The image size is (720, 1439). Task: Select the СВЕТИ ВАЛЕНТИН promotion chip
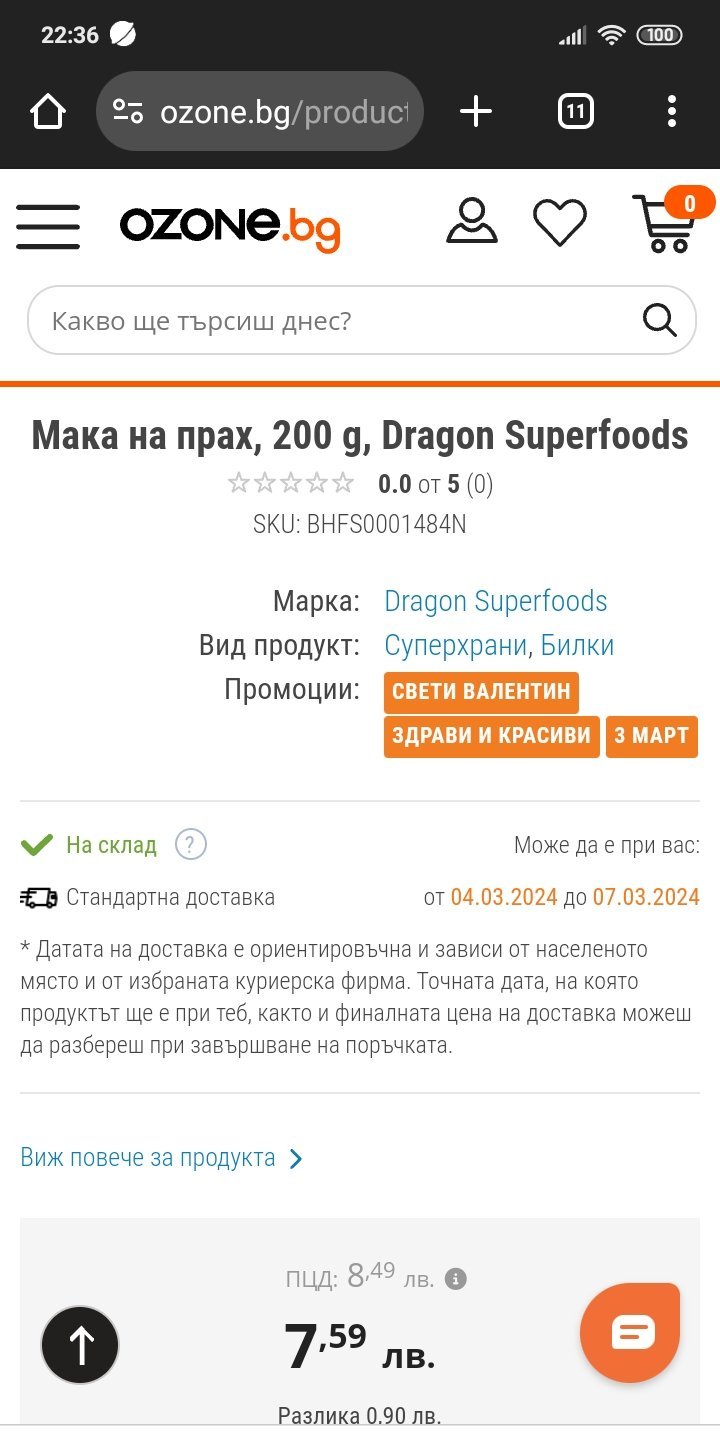click(481, 692)
